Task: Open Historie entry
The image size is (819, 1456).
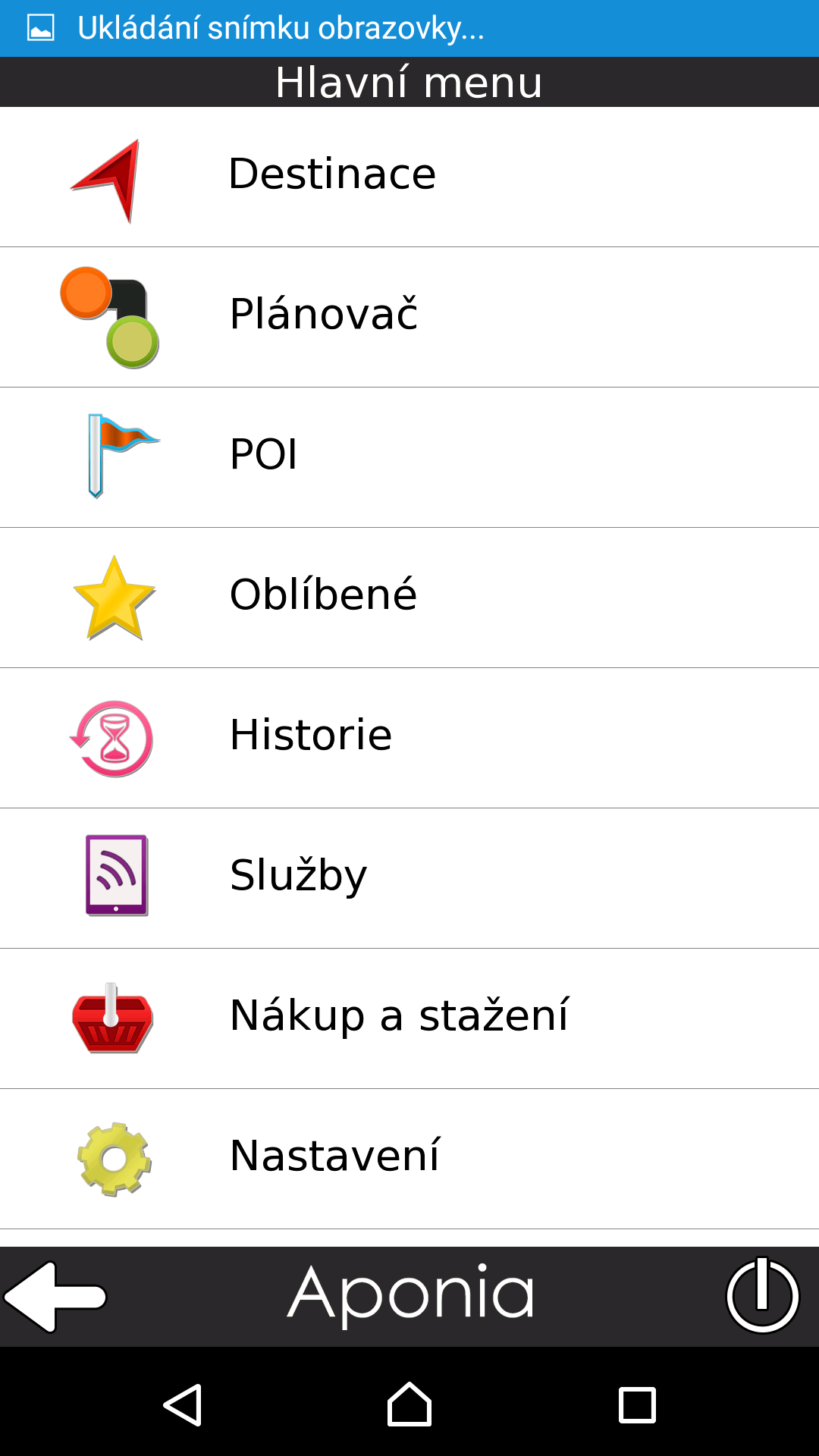Action: point(409,738)
